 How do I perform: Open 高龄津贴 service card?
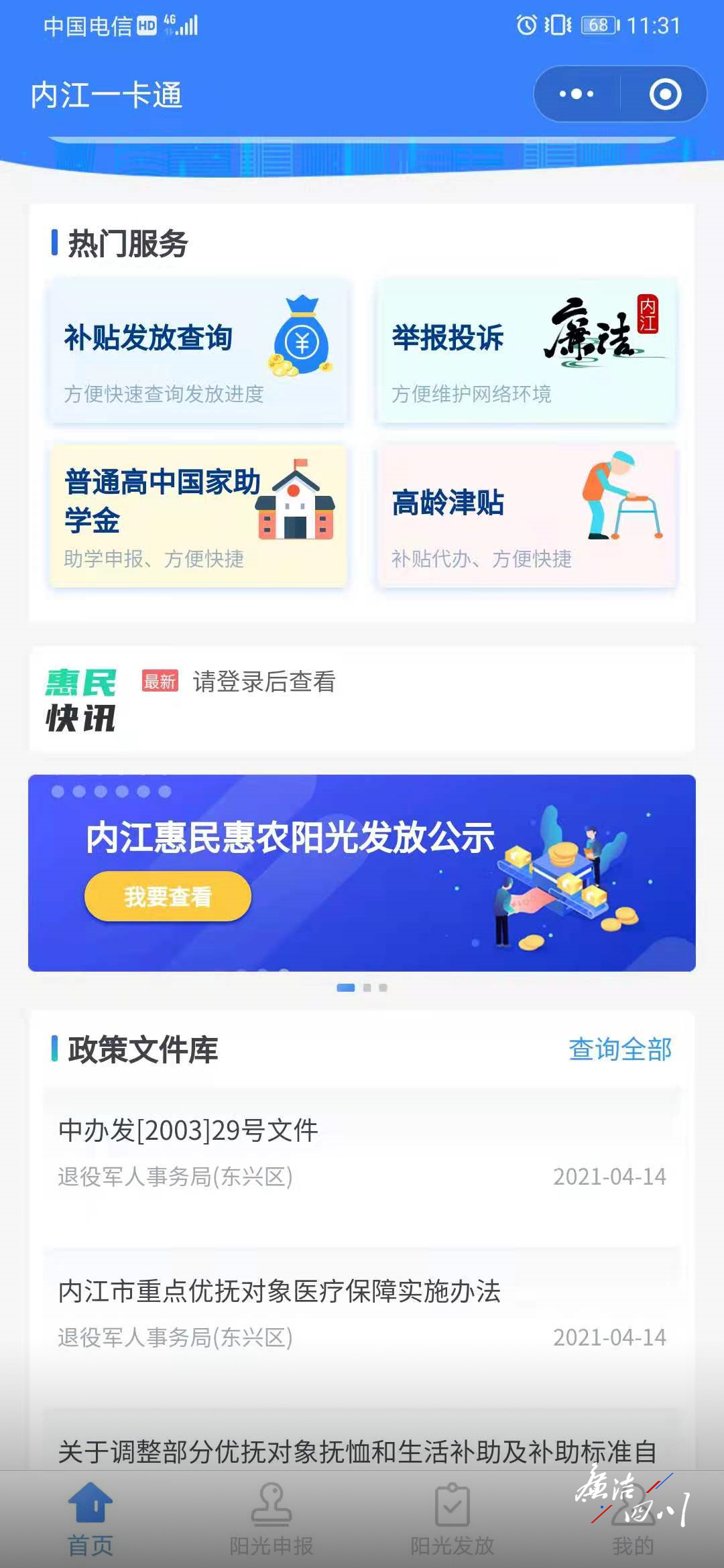pyautogui.click(x=526, y=516)
